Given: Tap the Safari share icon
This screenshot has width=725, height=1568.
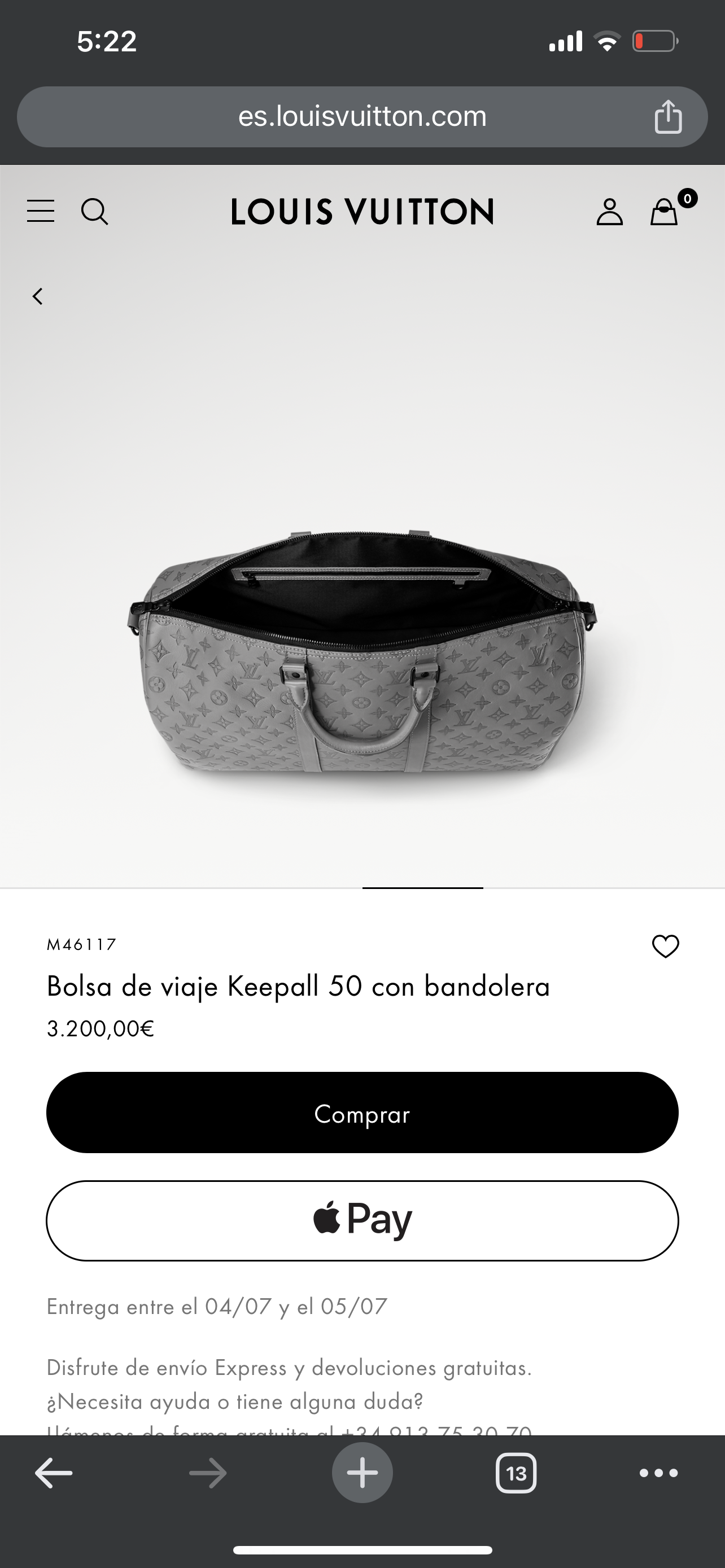Looking at the screenshot, I should click(670, 116).
